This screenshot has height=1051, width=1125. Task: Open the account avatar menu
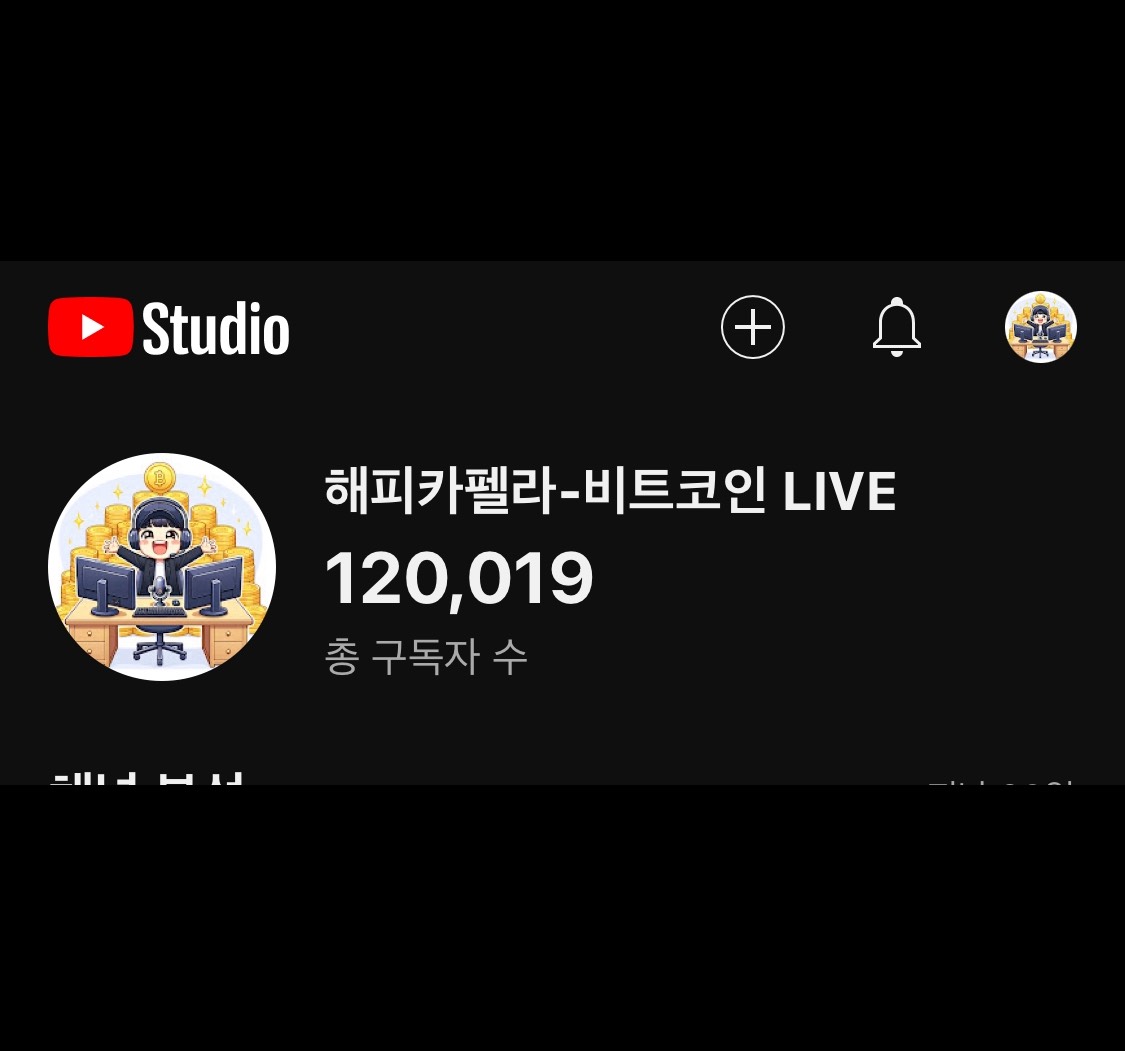pos(1040,327)
